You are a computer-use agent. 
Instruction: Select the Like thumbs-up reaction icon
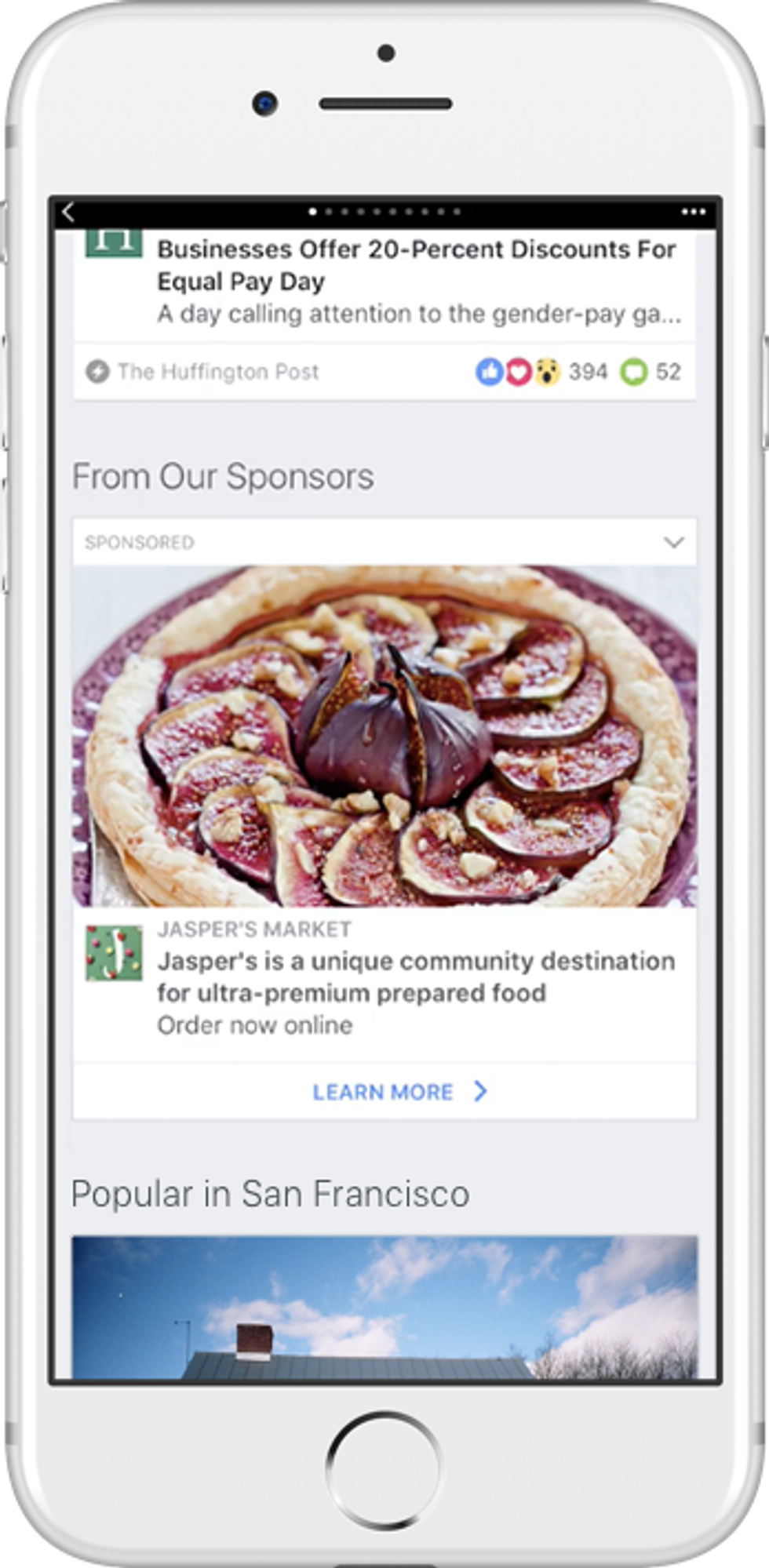click(x=487, y=372)
